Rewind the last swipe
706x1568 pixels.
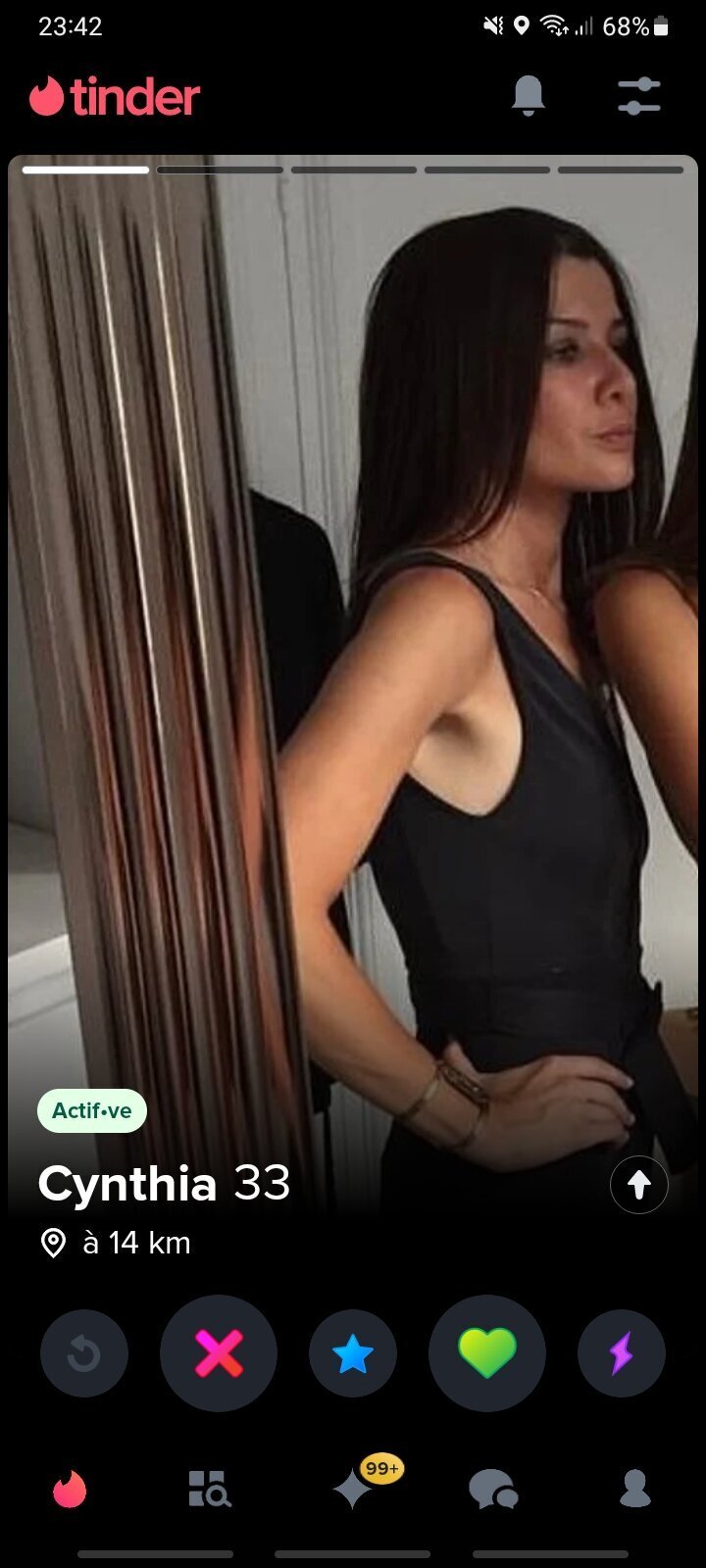(84, 1353)
